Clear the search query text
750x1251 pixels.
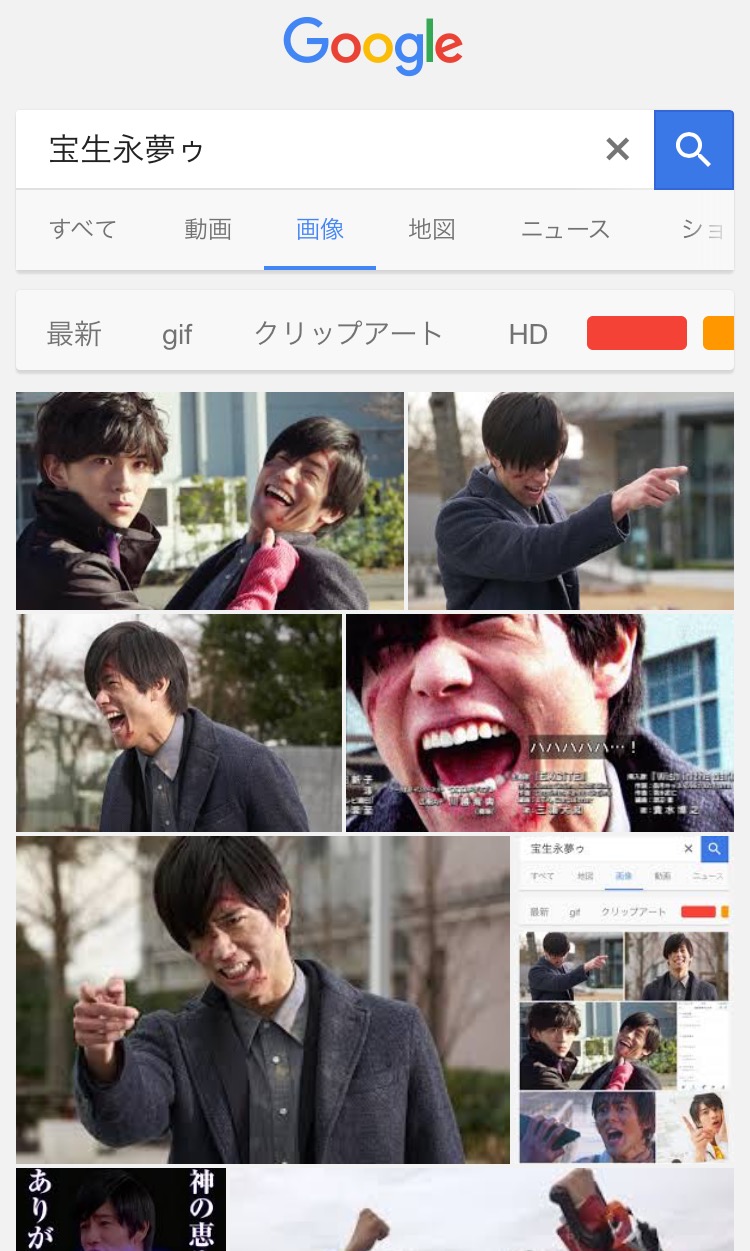pyautogui.click(x=618, y=150)
